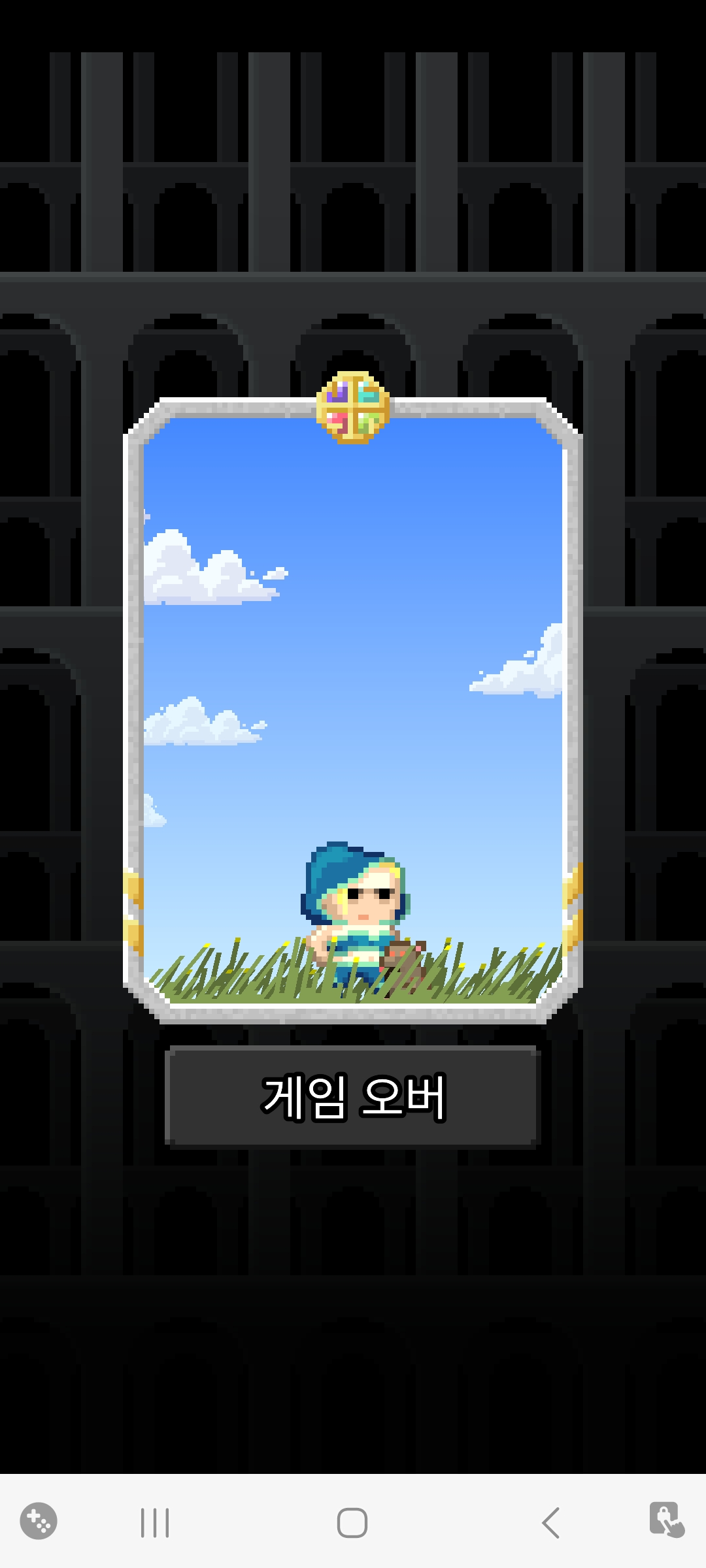Tap the 게임 오버 button
This screenshot has width=706, height=1568.
[x=353, y=1097]
